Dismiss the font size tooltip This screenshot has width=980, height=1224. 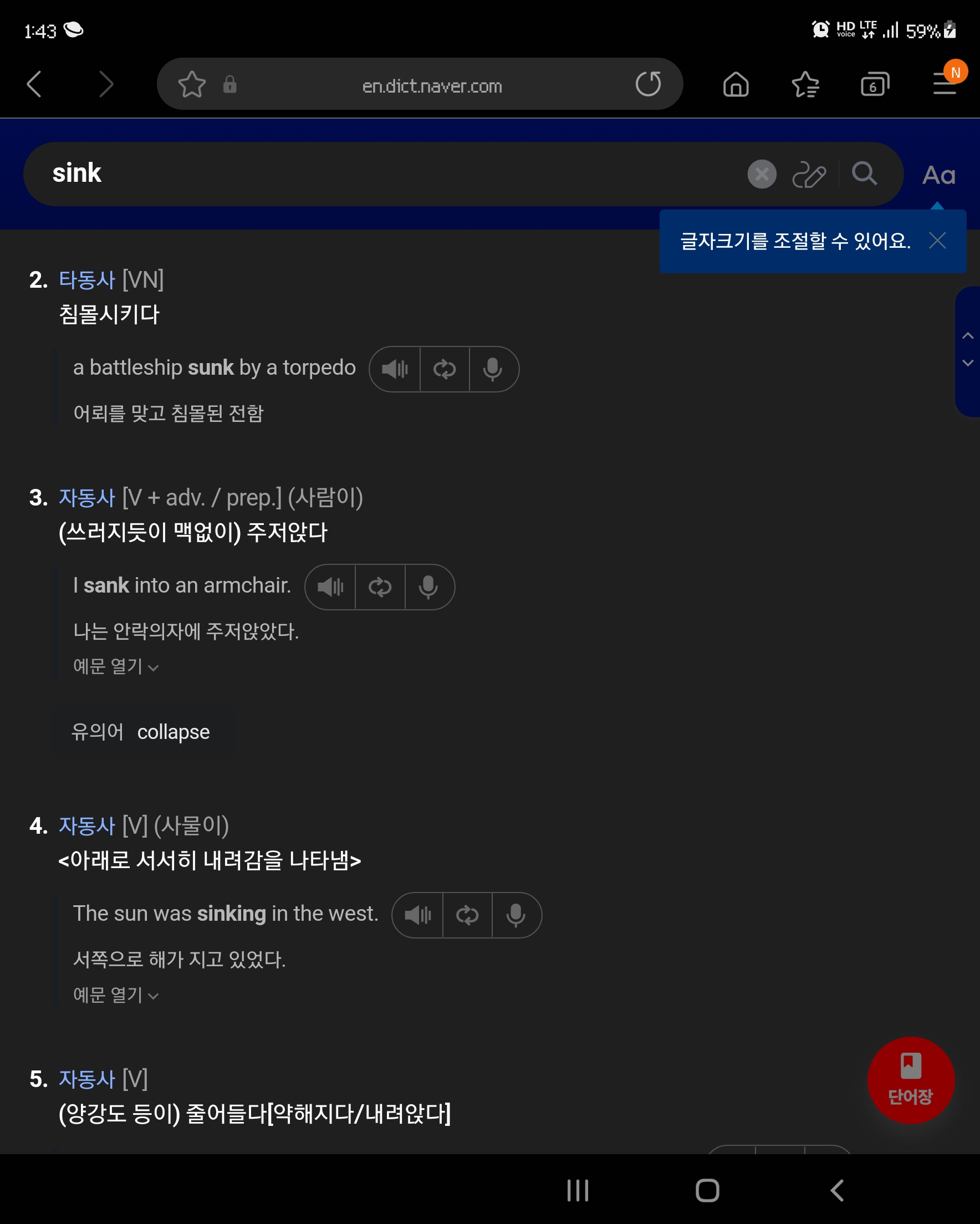[937, 241]
